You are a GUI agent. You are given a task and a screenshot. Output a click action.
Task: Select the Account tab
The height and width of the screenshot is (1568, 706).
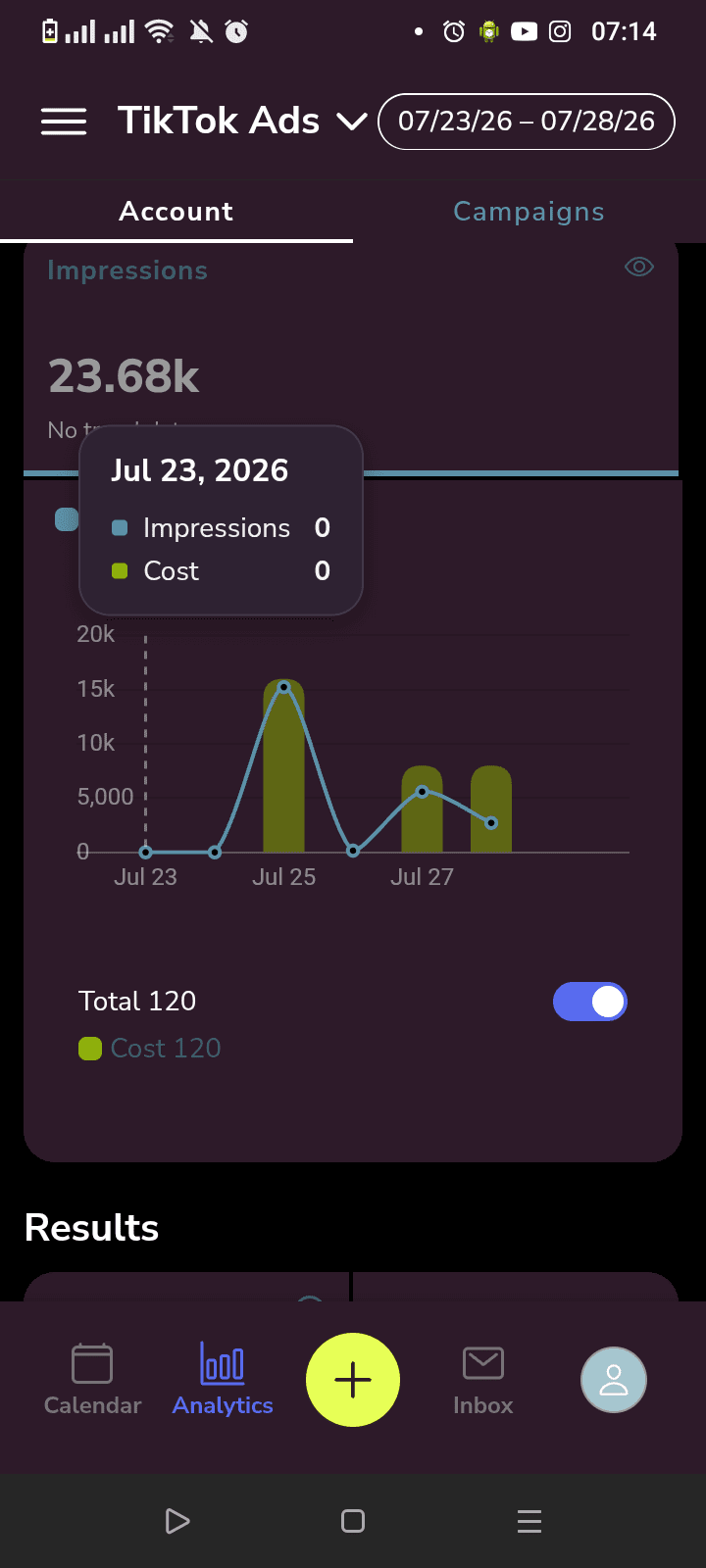176,212
